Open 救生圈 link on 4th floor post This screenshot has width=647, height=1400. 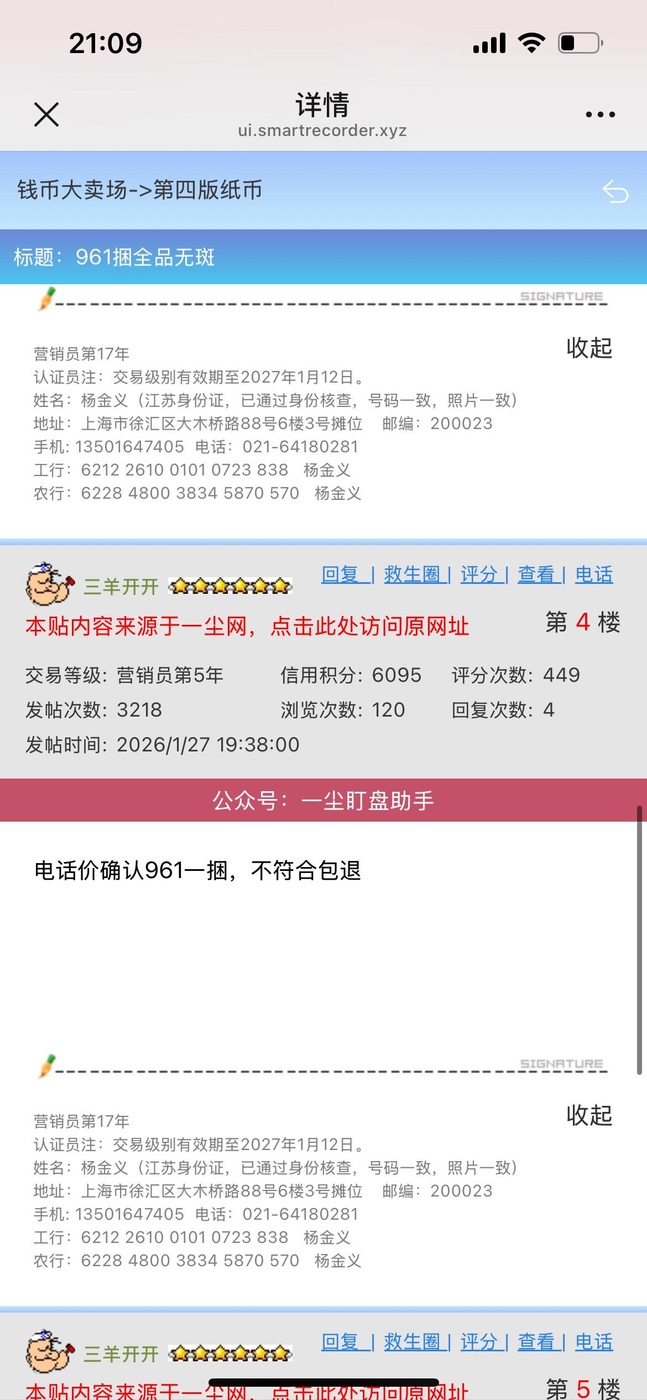click(414, 574)
